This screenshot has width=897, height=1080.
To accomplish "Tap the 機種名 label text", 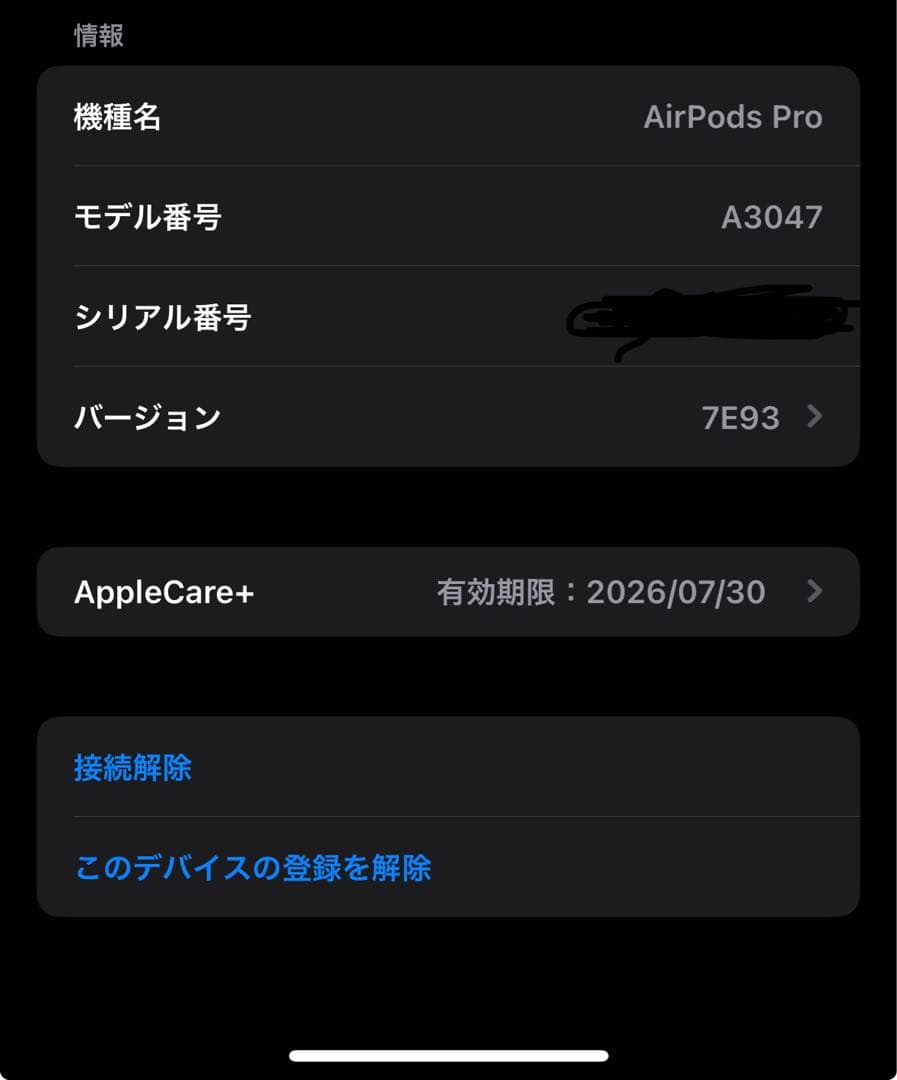I will tap(118, 117).
